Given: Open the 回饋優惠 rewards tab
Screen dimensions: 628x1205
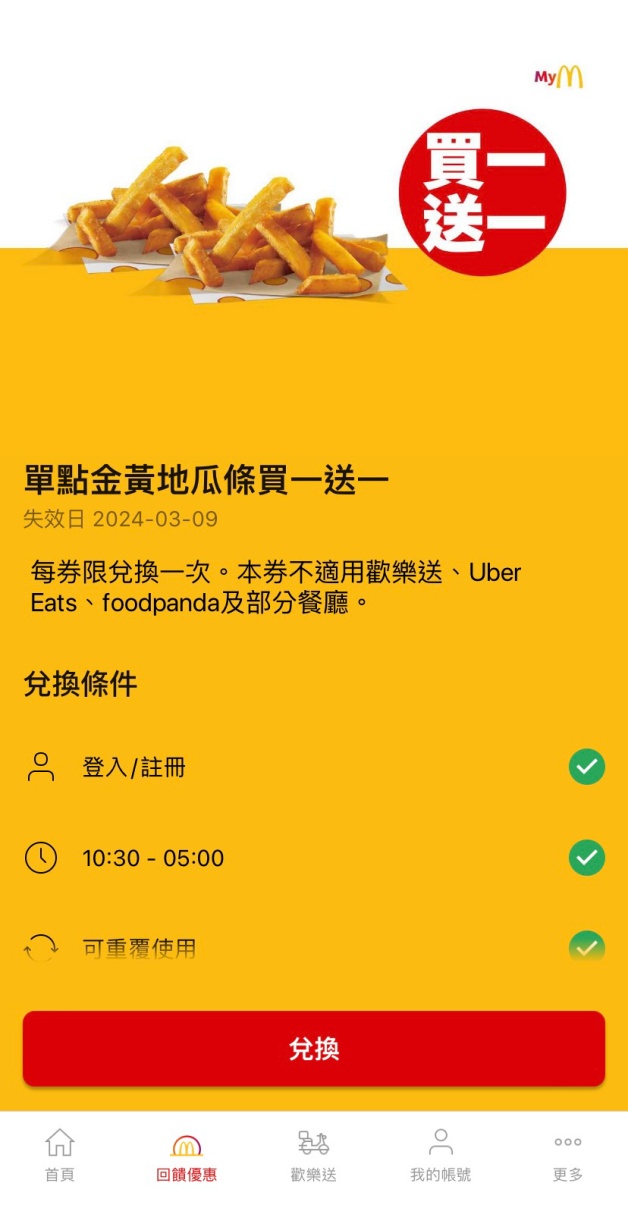Looking at the screenshot, I should pyautogui.click(x=187, y=1155).
